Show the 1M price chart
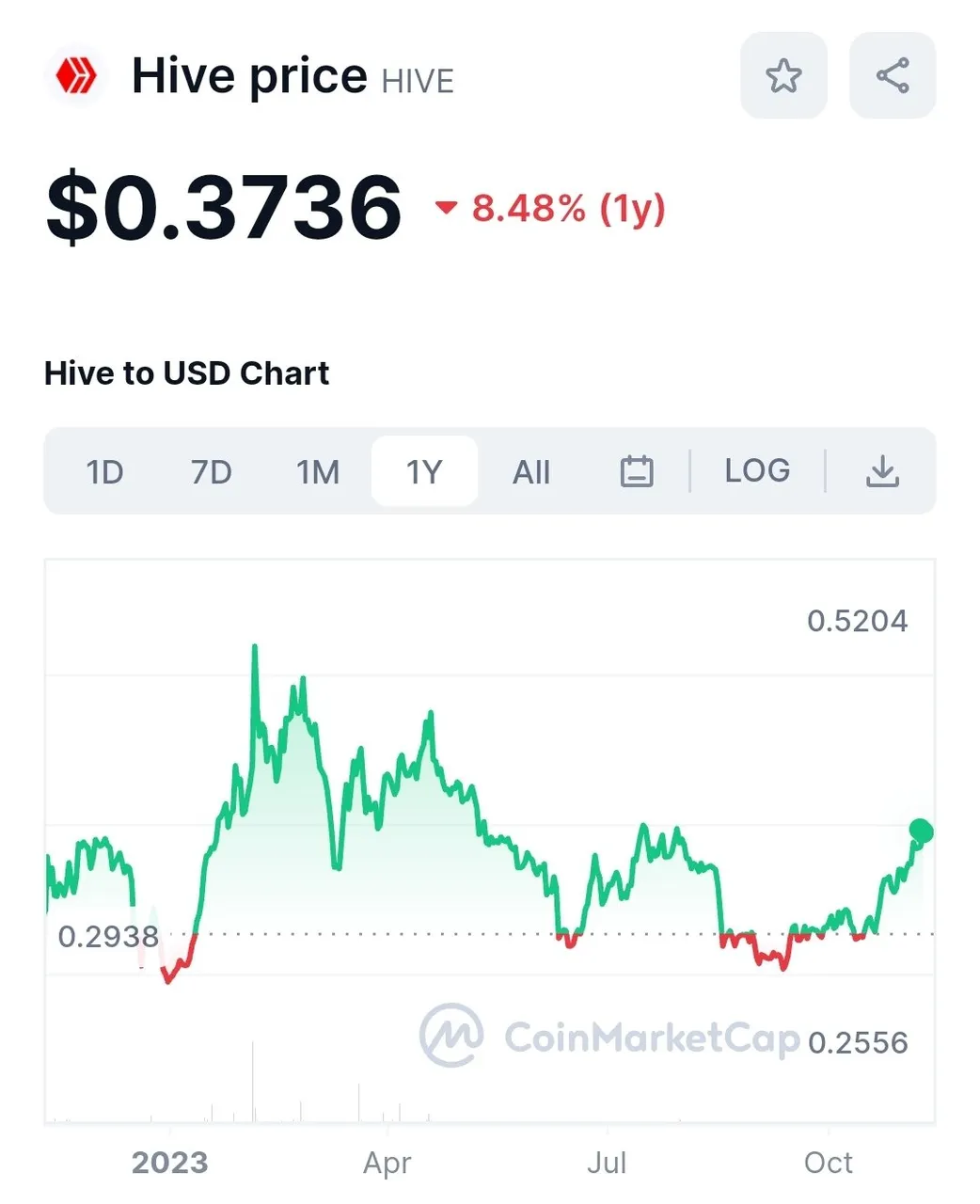This screenshot has height=1204, width=980. tap(318, 471)
